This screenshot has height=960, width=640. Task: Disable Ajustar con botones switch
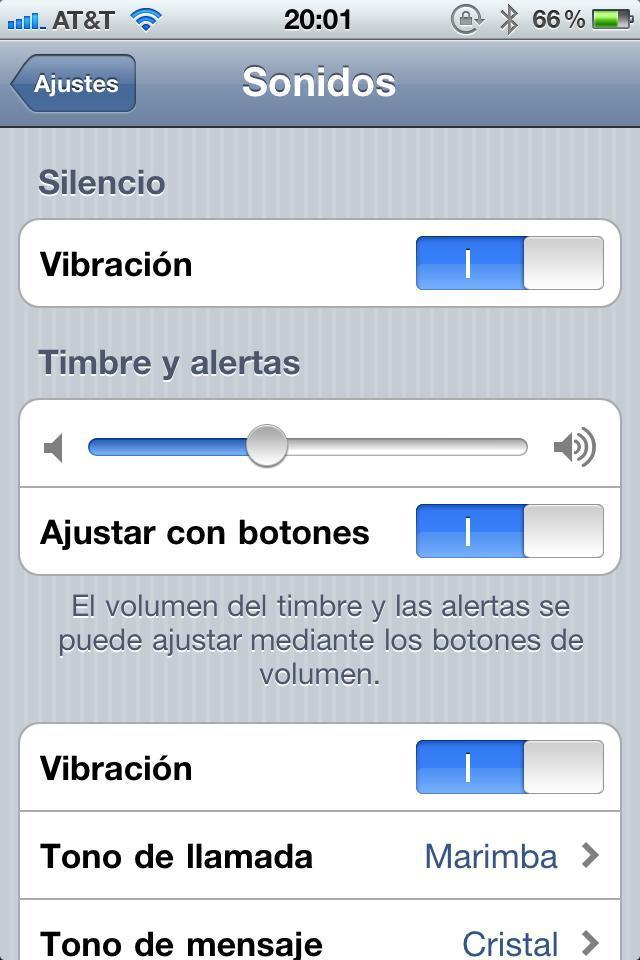[509, 531]
